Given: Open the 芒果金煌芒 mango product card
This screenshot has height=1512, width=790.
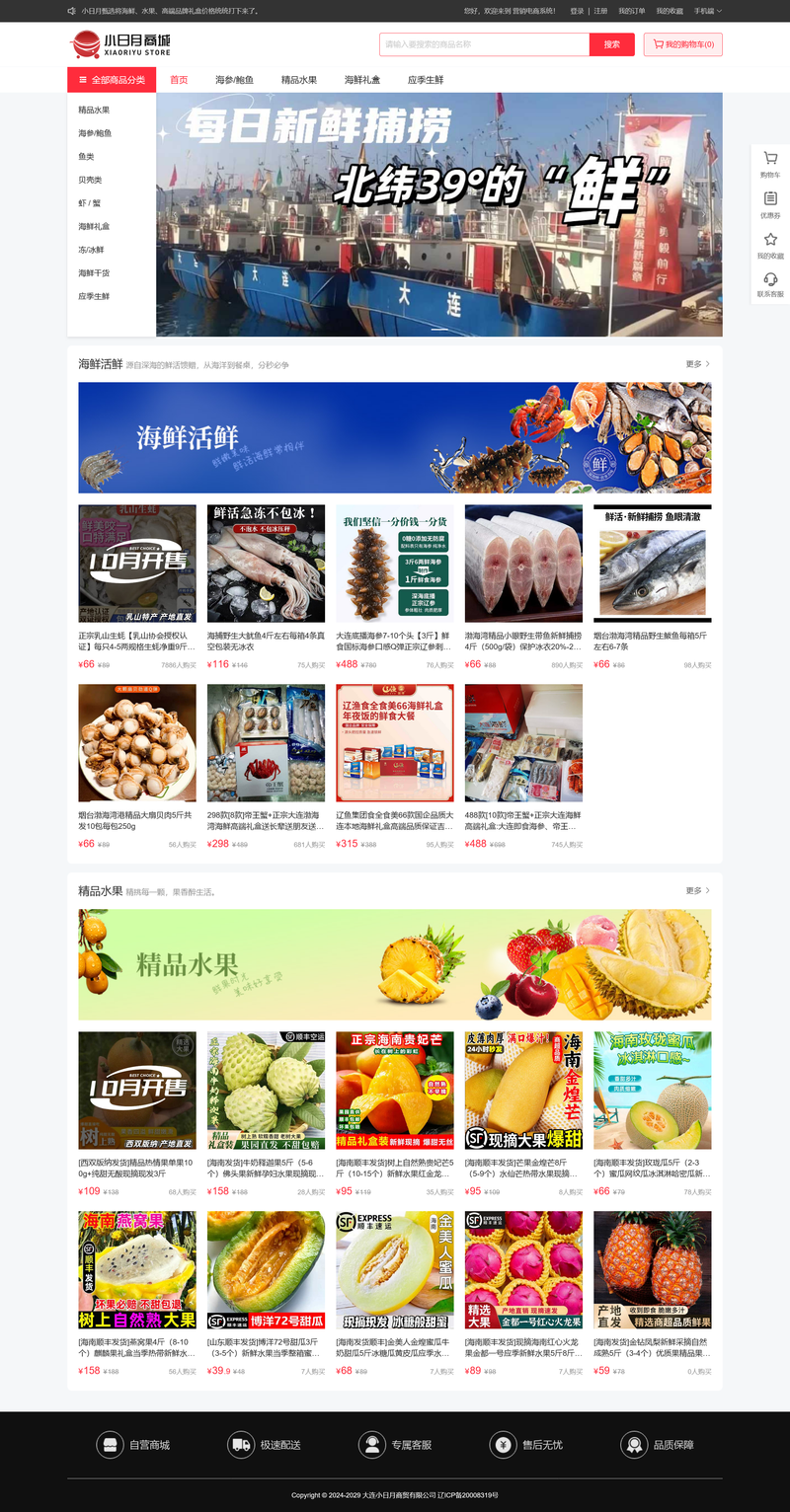Looking at the screenshot, I should pyautogui.click(x=523, y=1114).
